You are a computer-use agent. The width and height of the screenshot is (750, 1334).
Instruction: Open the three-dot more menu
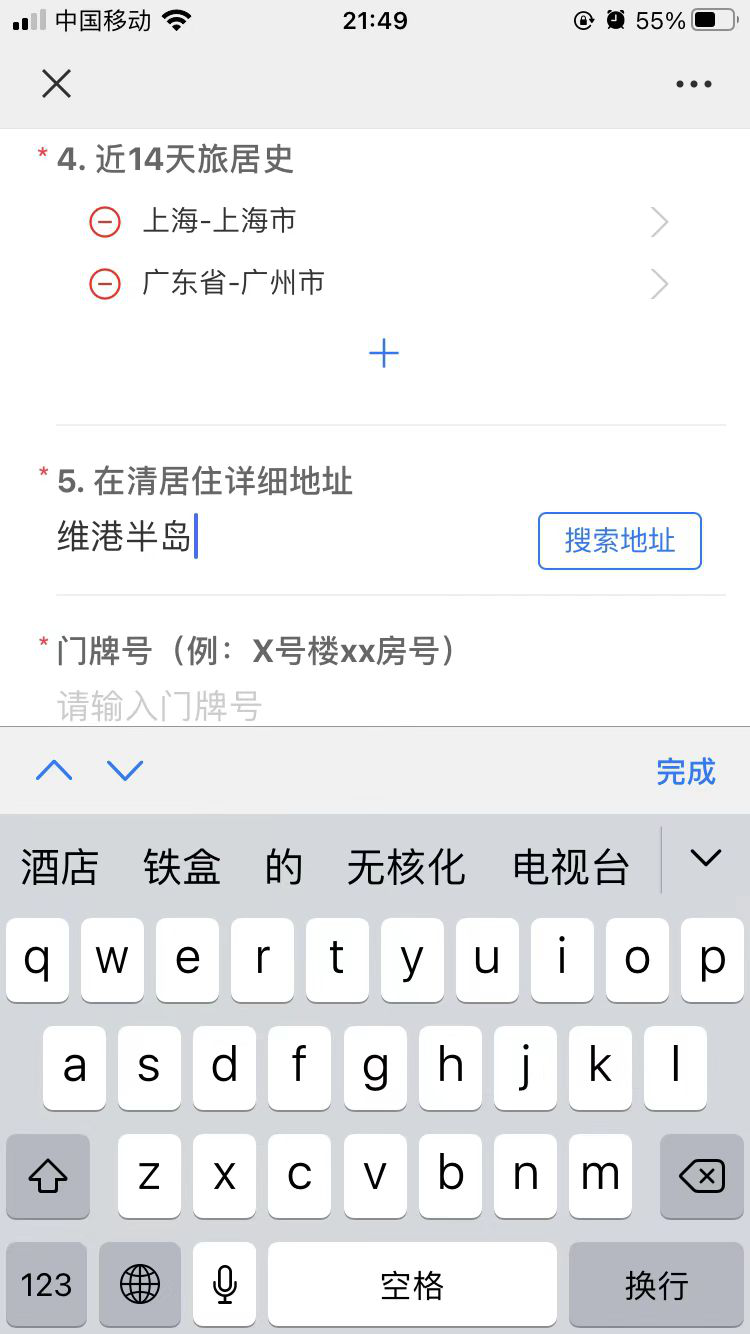pyautogui.click(x=693, y=84)
